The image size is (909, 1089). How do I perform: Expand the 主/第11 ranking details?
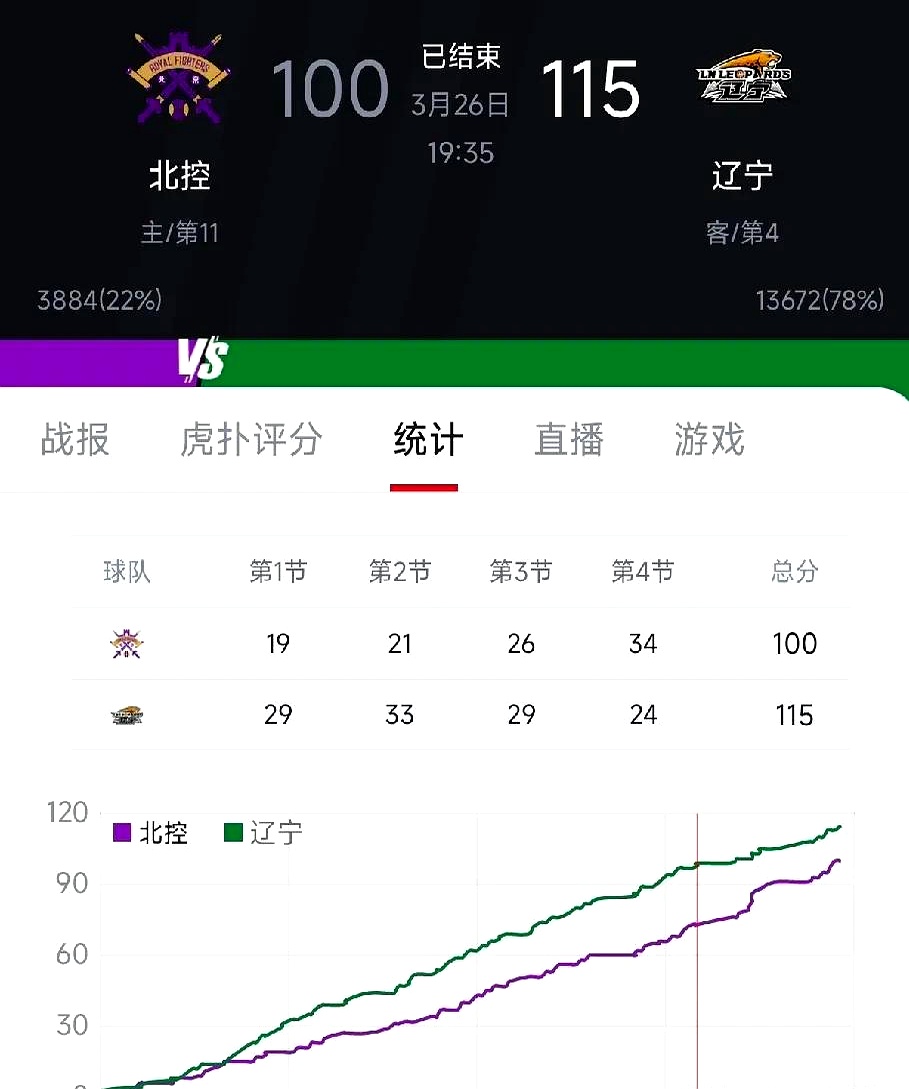181,232
